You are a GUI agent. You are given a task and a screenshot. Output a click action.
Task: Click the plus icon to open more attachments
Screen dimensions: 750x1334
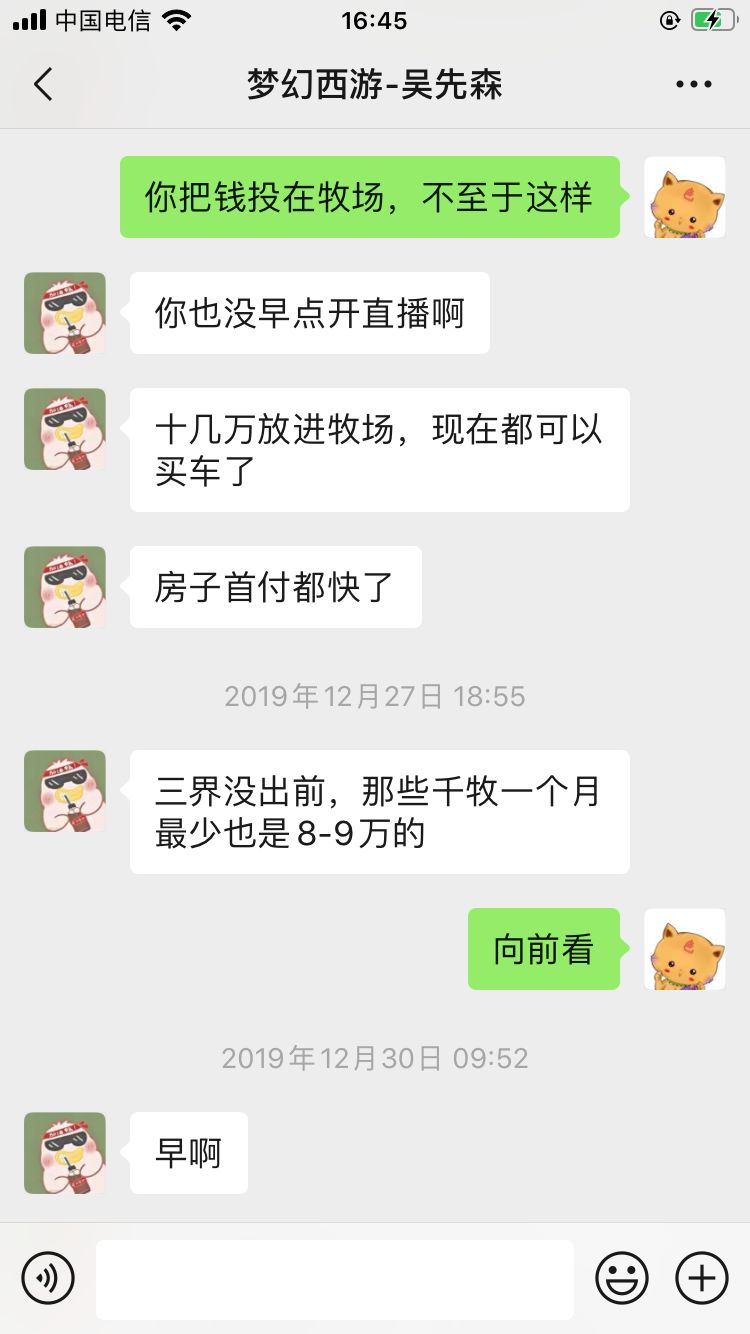[x=702, y=1278]
